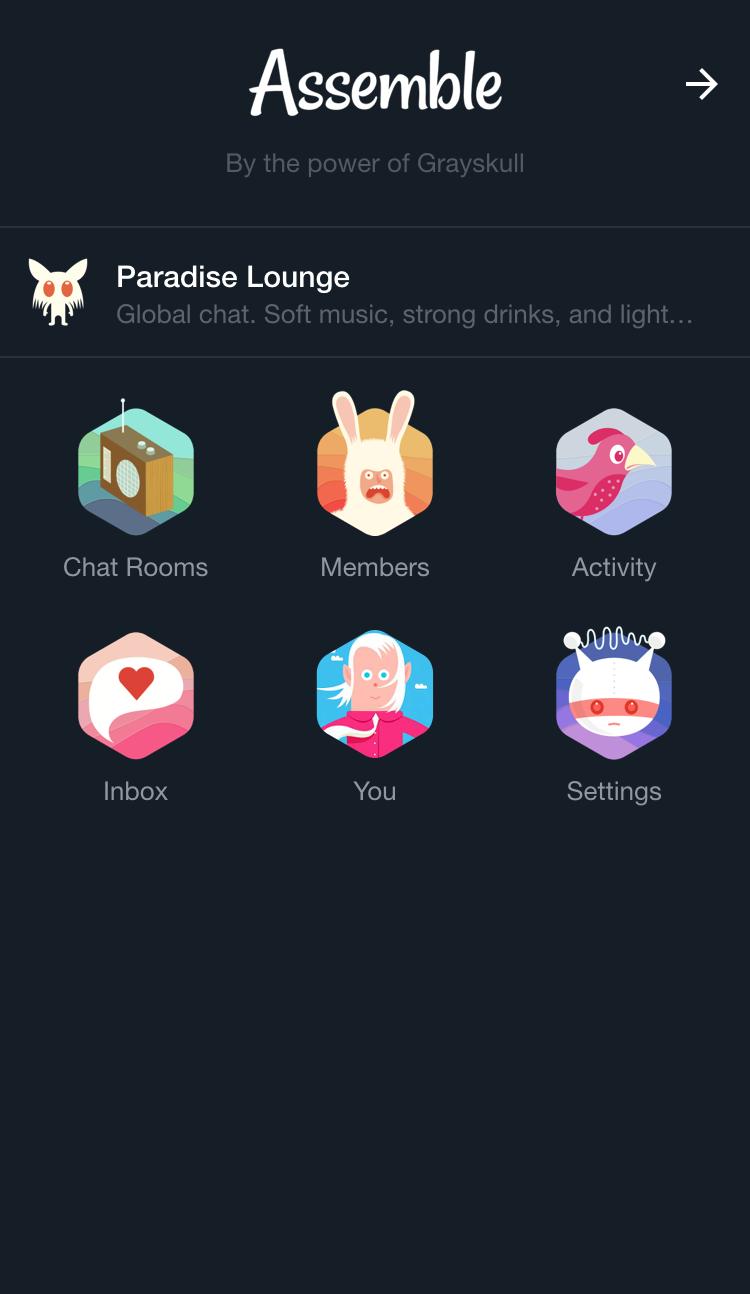The width and height of the screenshot is (750, 1294).
Task: Click the Members label text
Action: pyautogui.click(x=374, y=567)
